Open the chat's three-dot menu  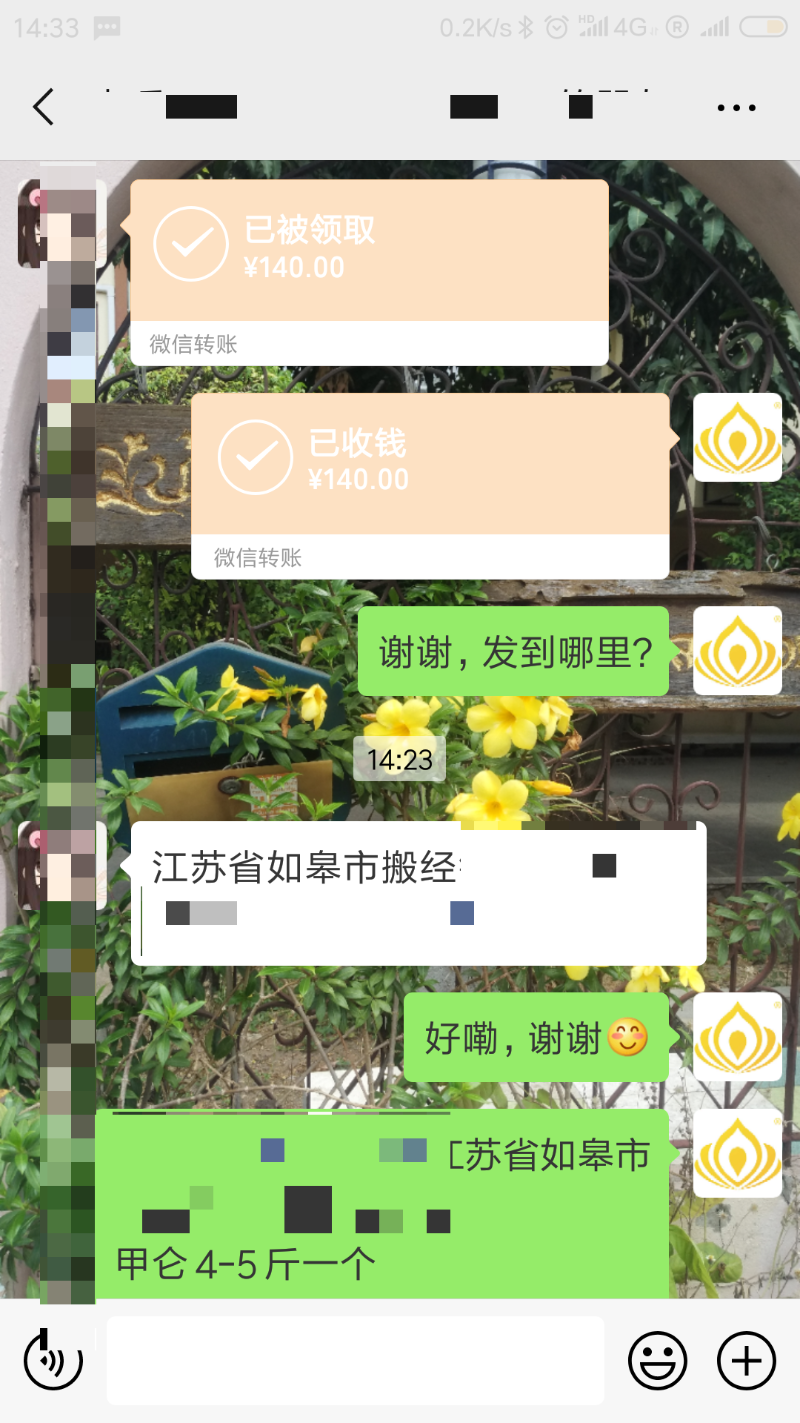coord(736,108)
